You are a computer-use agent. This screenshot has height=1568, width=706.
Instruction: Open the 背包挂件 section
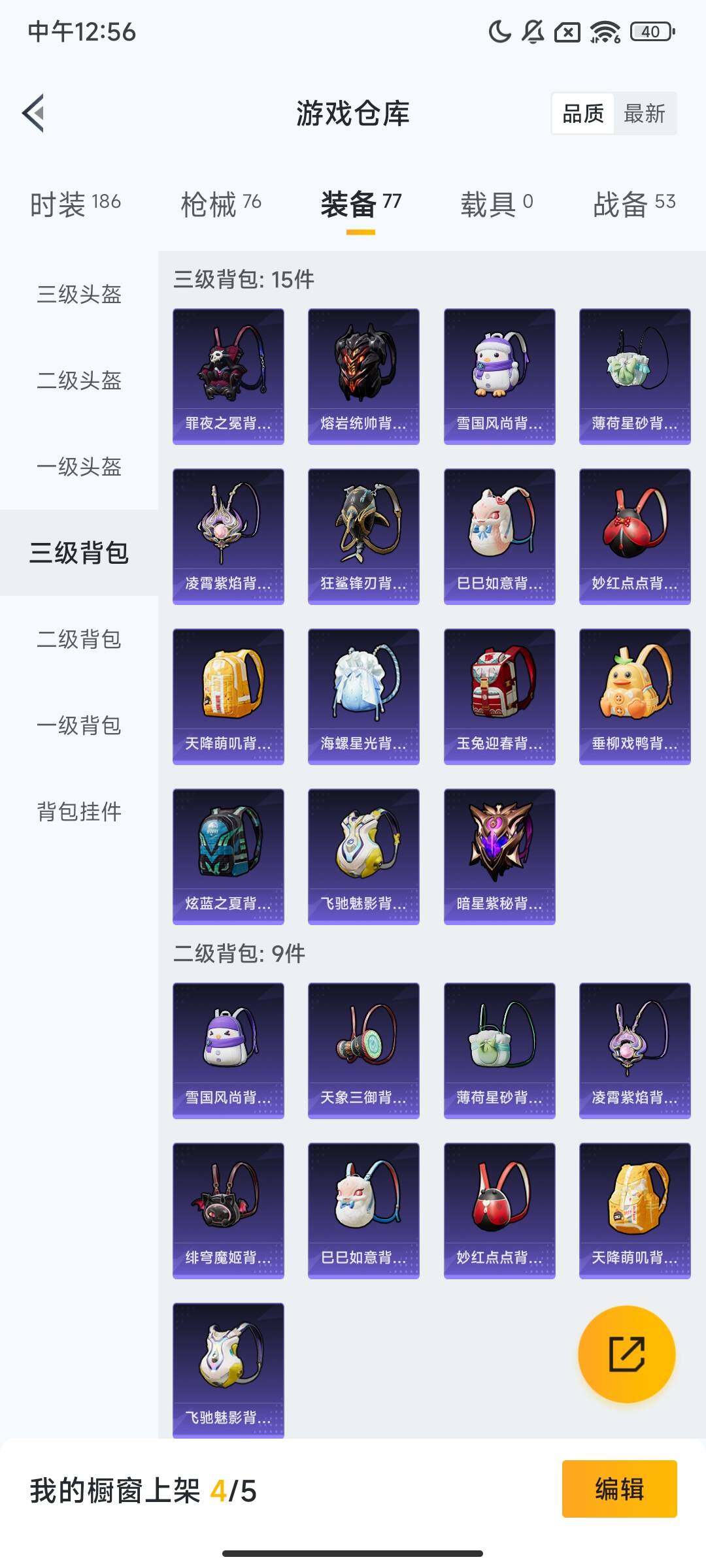point(77,812)
